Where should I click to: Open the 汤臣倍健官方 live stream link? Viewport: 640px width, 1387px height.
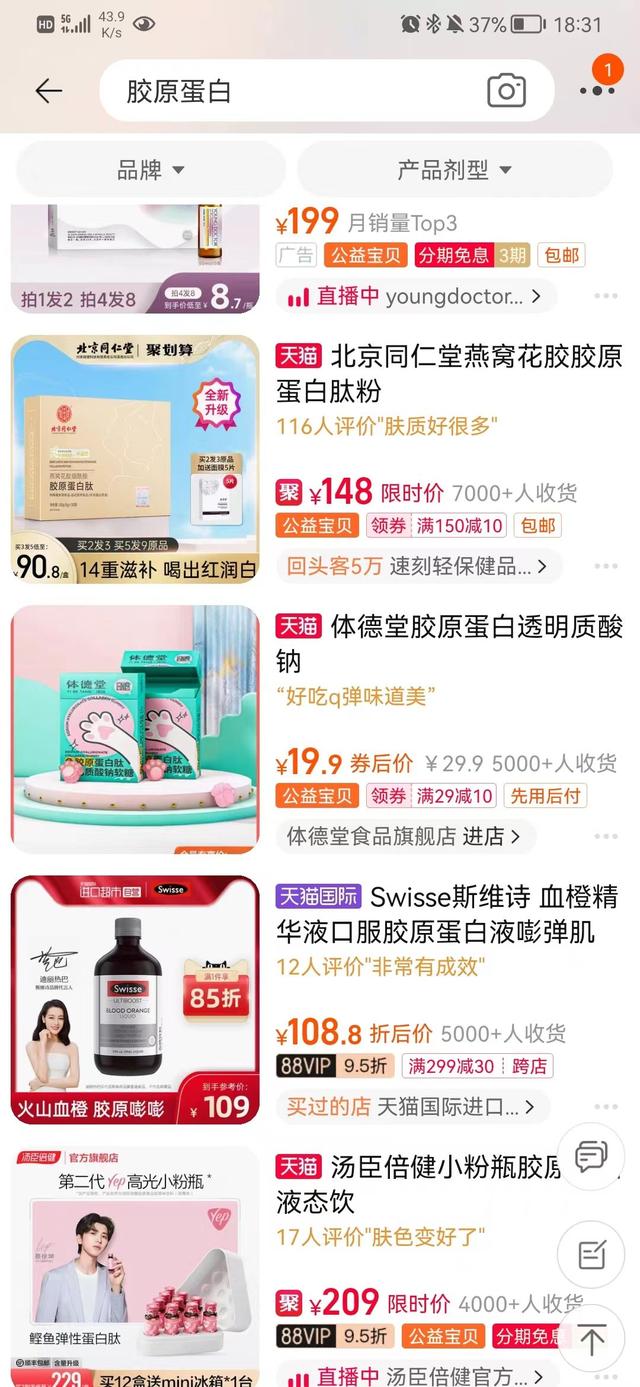[415, 1376]
